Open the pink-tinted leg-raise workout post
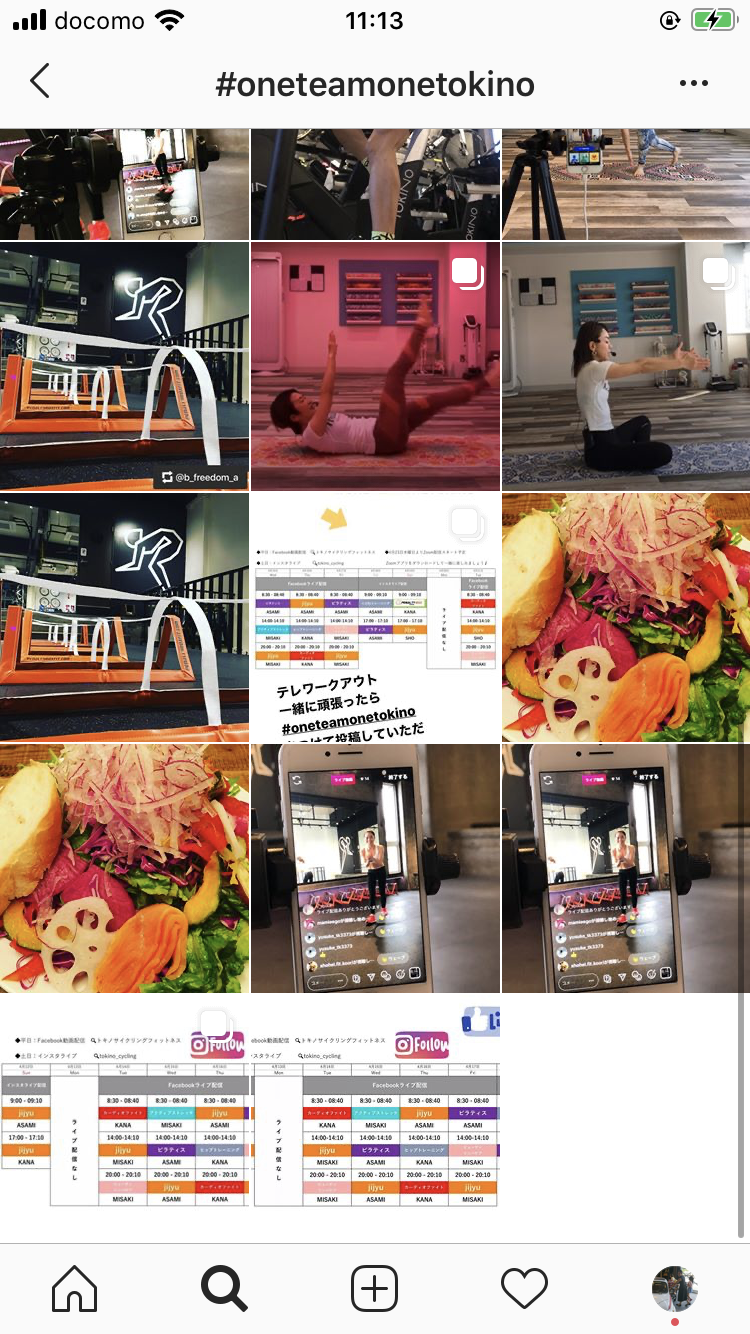Image resolution: width=750 pixels, height=1334 pixels. pos(375,366)
